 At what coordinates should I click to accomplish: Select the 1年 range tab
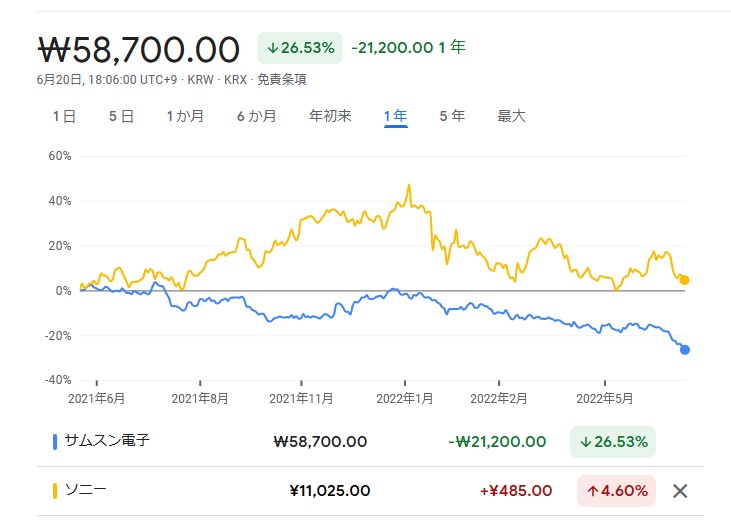(x=395, y=116)
